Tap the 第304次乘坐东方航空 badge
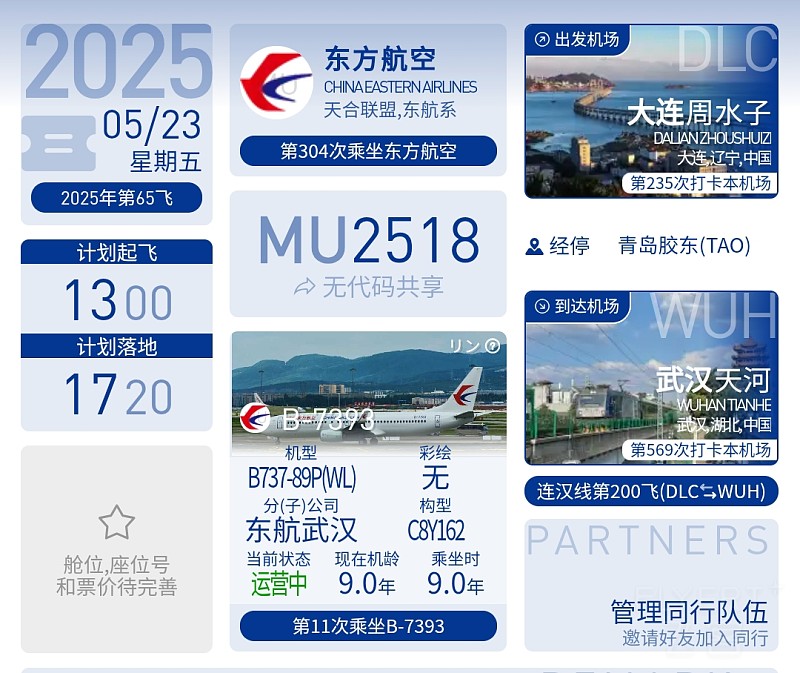This screenshot has width=800, height=673. coord(368,151)
